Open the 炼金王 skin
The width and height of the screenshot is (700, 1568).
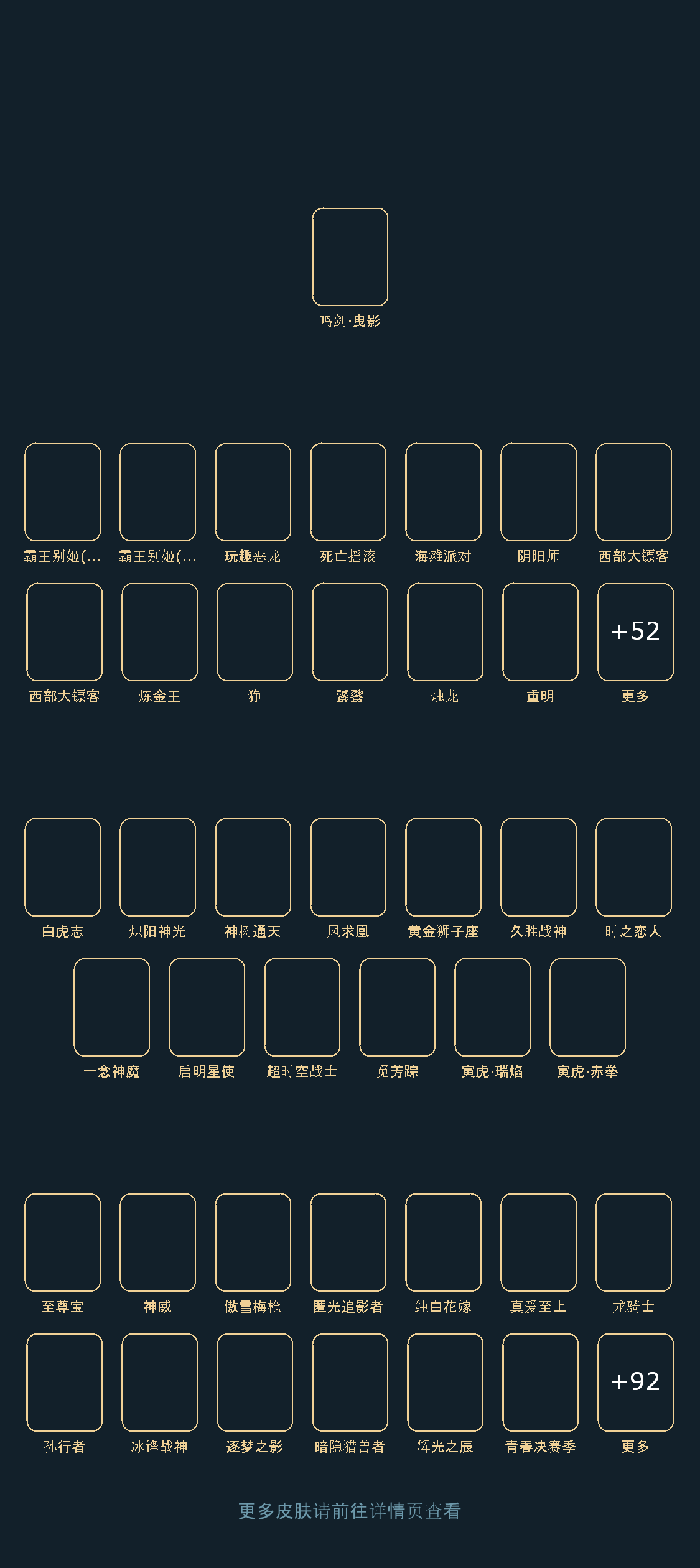point(159,632)
